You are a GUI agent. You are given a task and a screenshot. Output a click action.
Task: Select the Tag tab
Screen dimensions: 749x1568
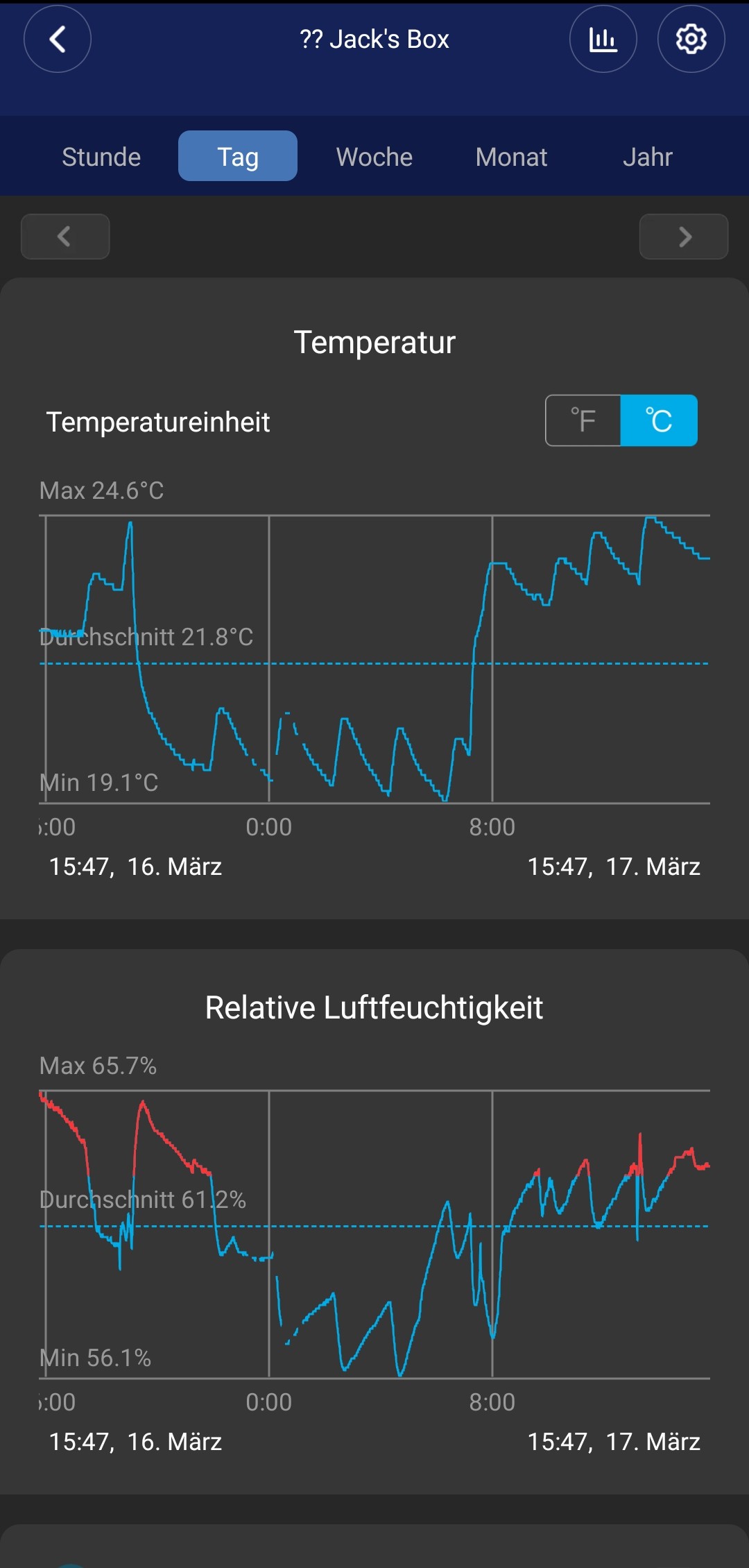tap(238, 157)
